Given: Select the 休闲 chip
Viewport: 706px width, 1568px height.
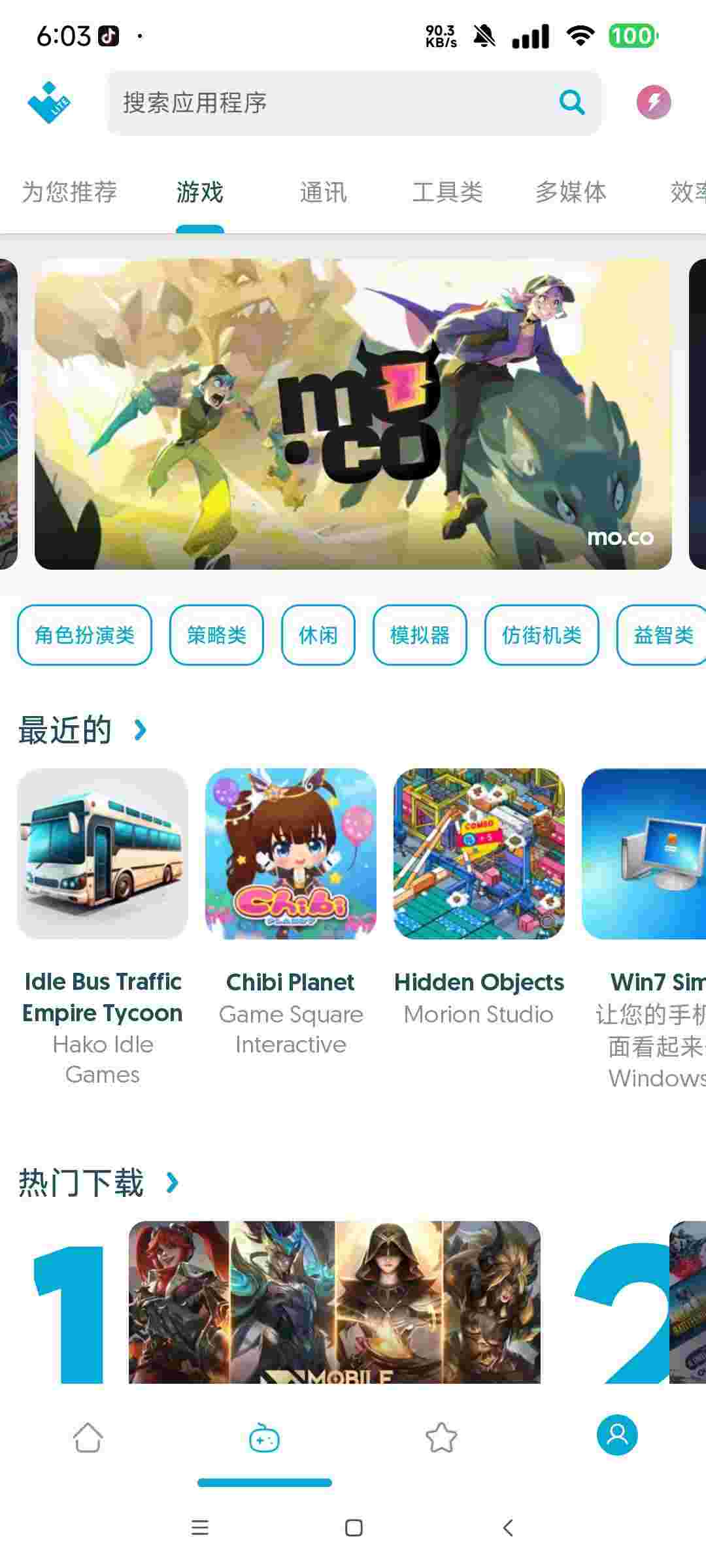Looking at the screenshot, I should (x=318, y=635).
